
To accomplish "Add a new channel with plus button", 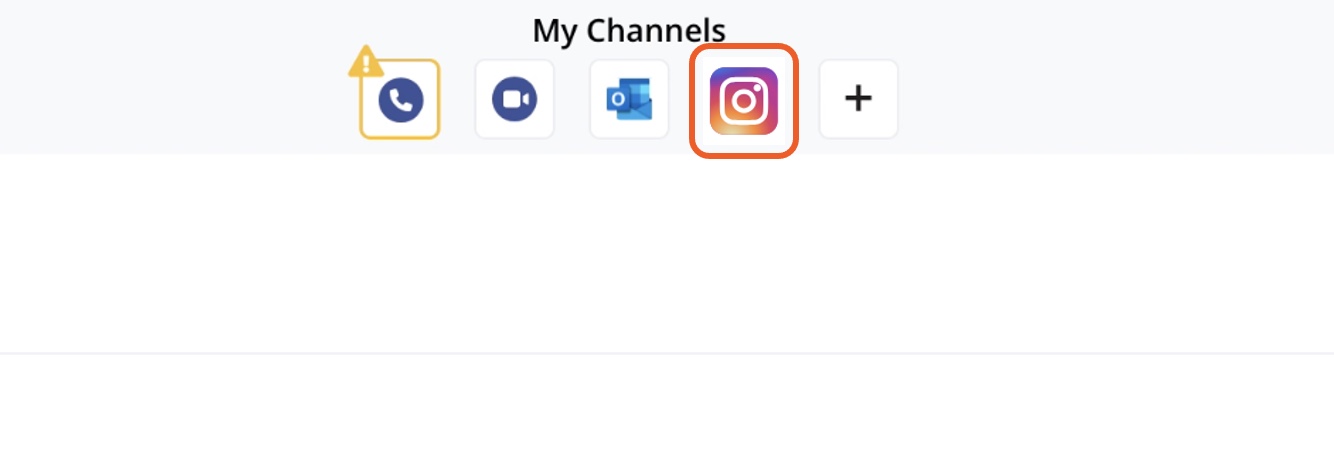I will pyautogui.click(x=858, y=100).
